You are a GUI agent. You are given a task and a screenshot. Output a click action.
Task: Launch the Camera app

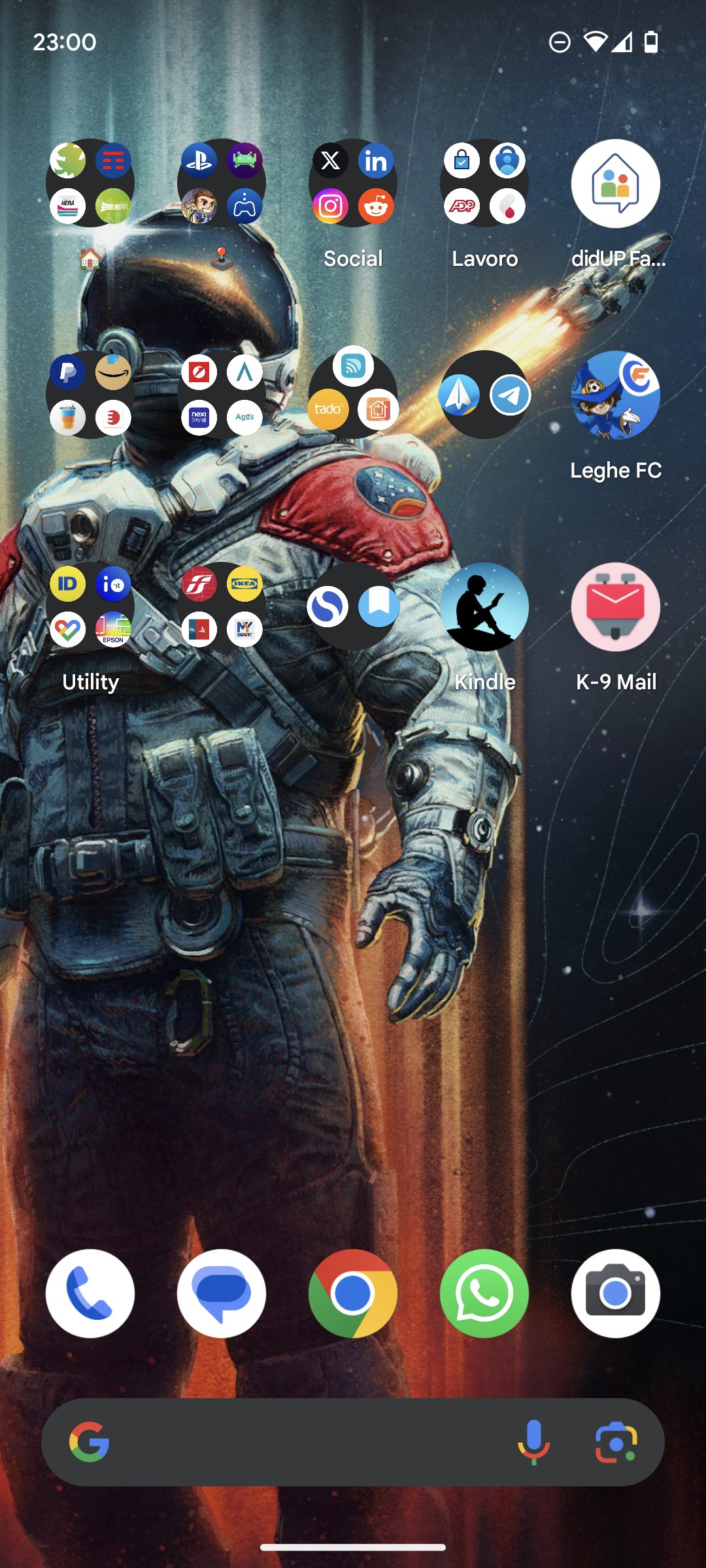[x=615, y=1294]
